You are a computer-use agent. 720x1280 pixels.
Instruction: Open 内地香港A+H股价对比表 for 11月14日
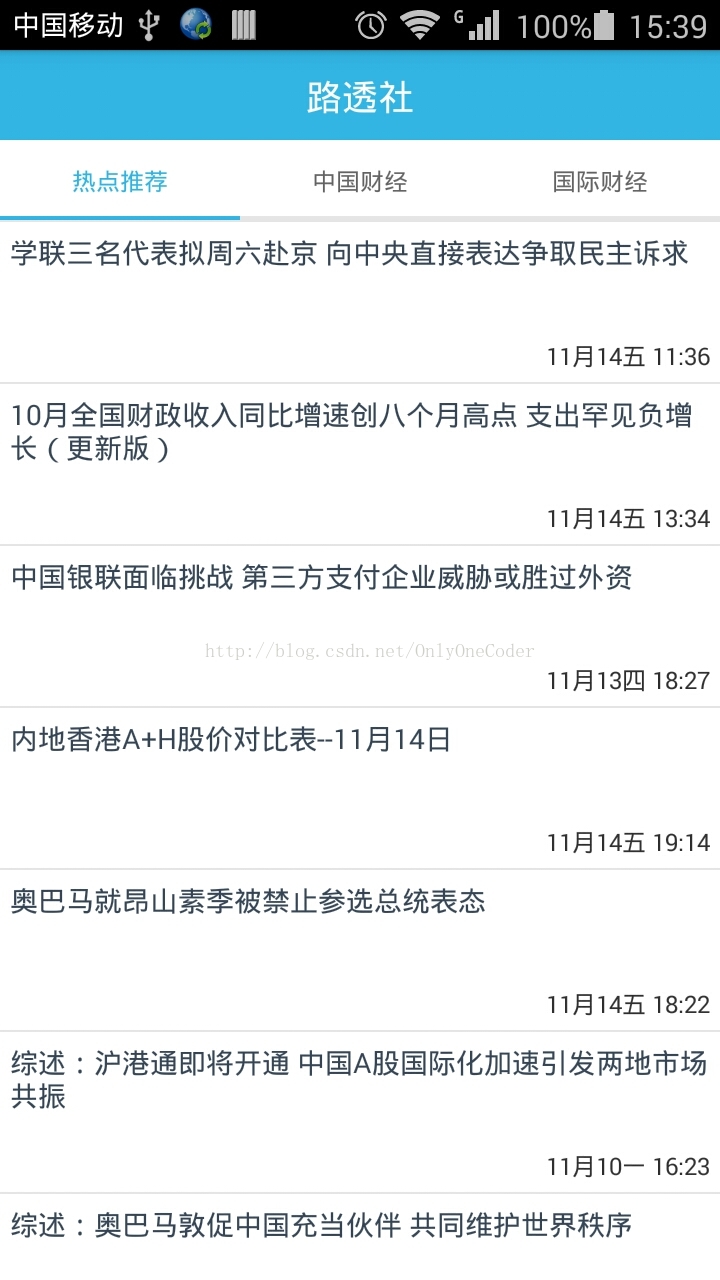coord(360,788)
